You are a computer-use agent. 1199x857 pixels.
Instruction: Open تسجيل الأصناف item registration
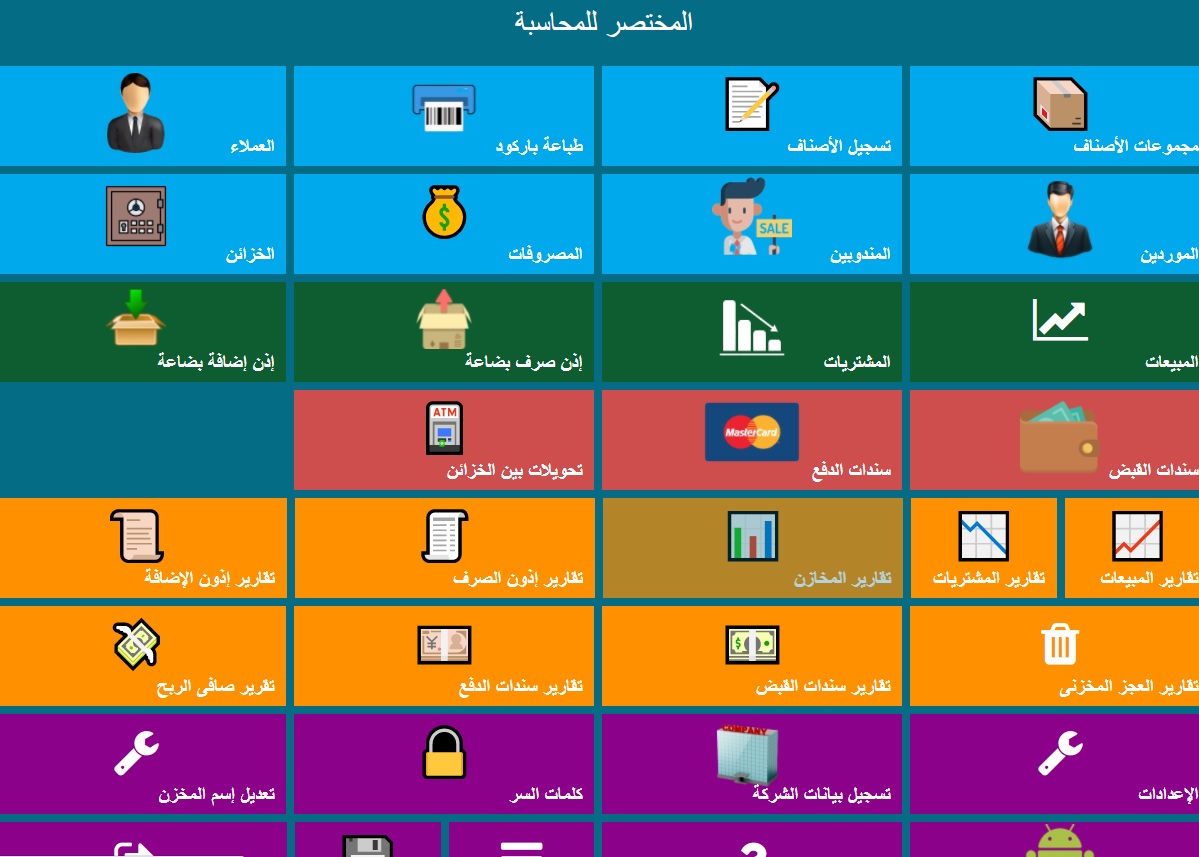(751, 116)
